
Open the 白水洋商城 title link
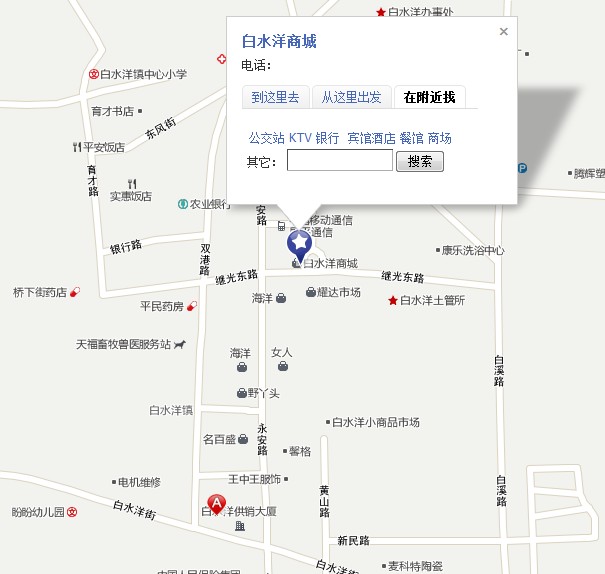(x=279, y=41)
